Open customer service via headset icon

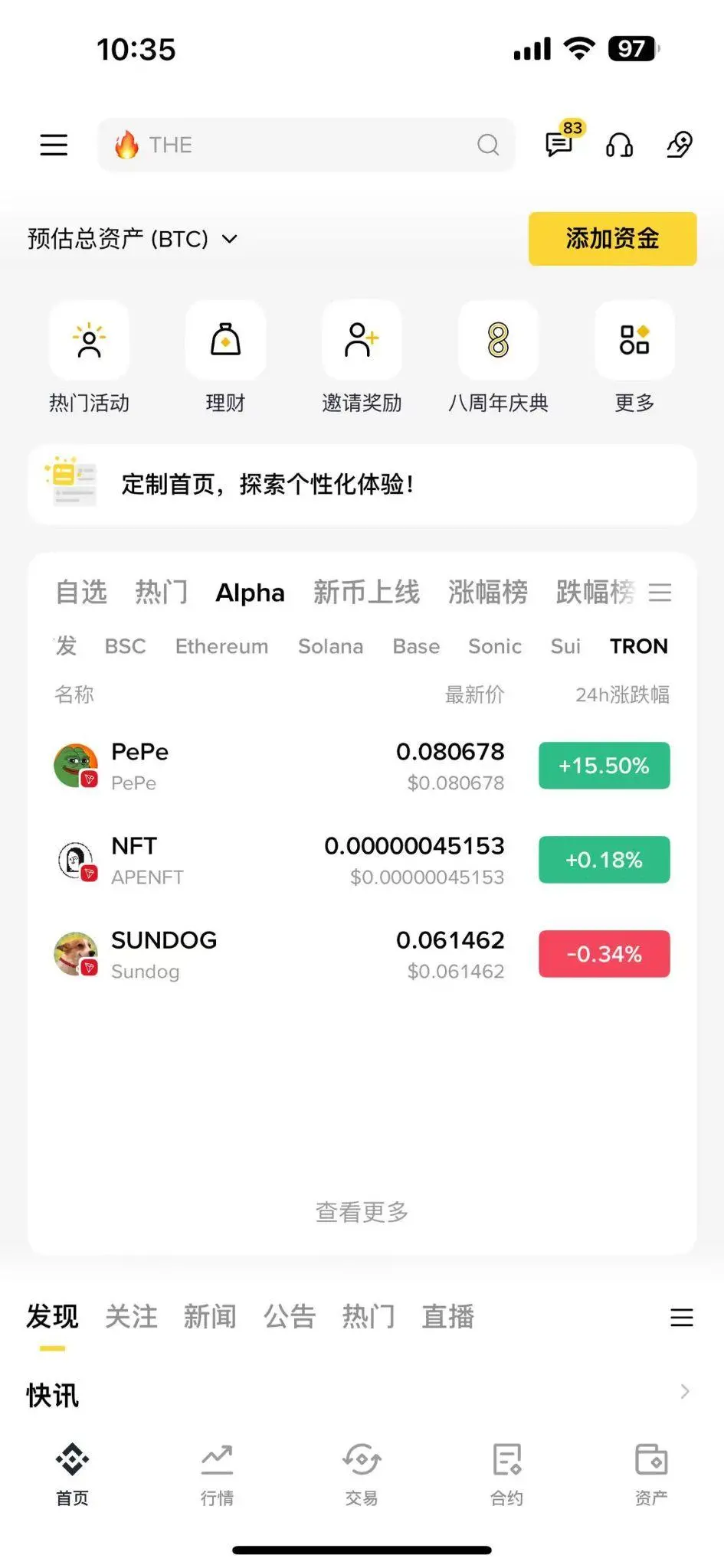(x=618, y=146)
